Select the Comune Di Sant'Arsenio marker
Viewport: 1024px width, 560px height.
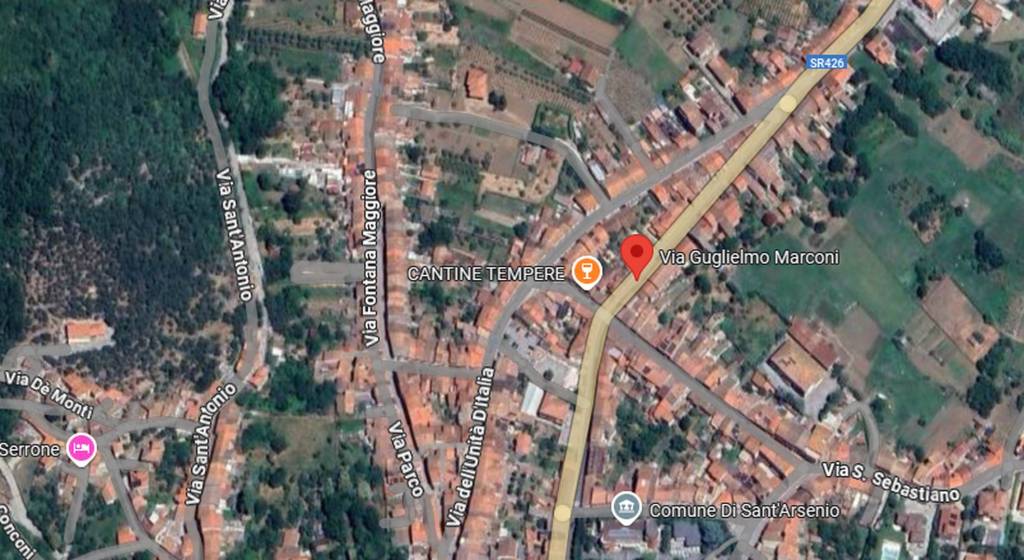(x=626, y=509)
